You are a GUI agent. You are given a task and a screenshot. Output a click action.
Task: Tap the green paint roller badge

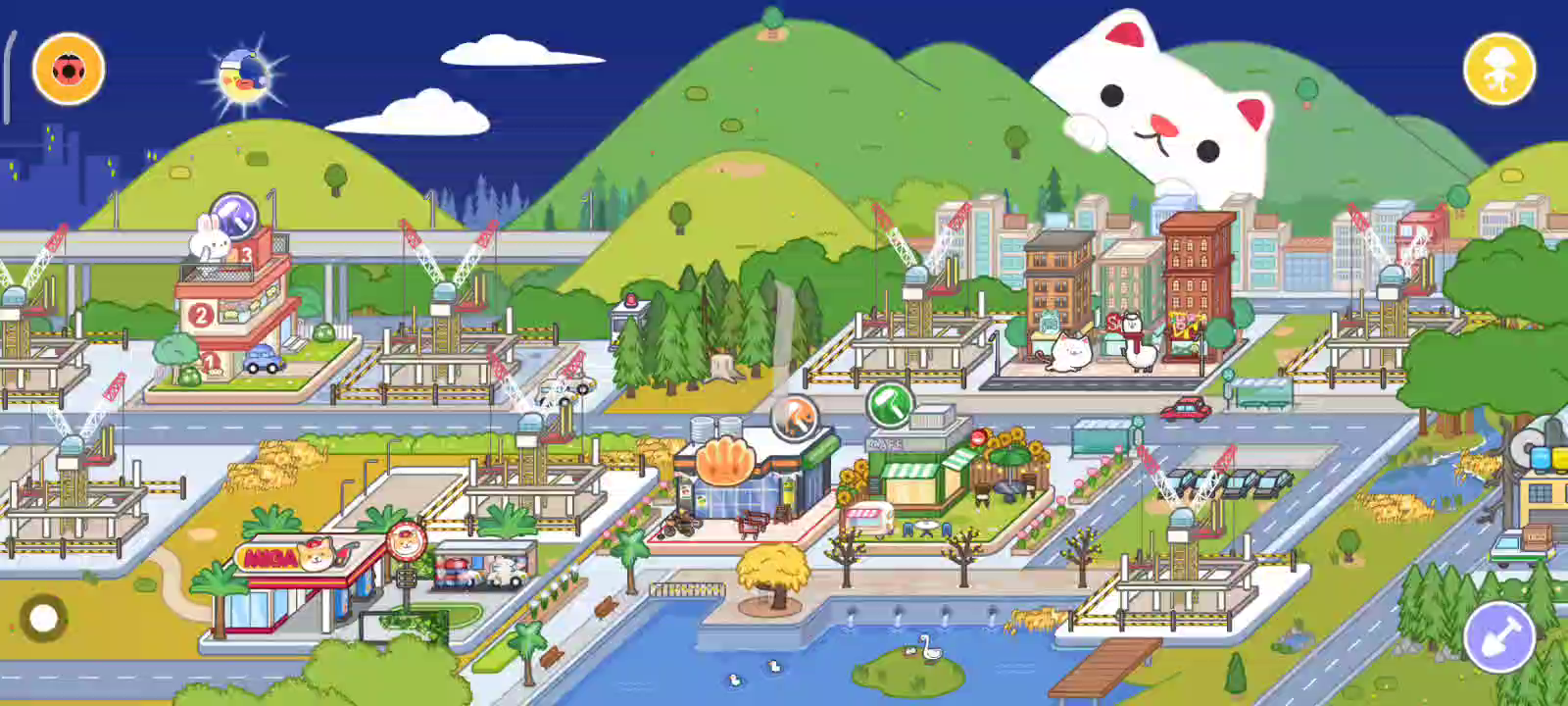tap(890, 403)
